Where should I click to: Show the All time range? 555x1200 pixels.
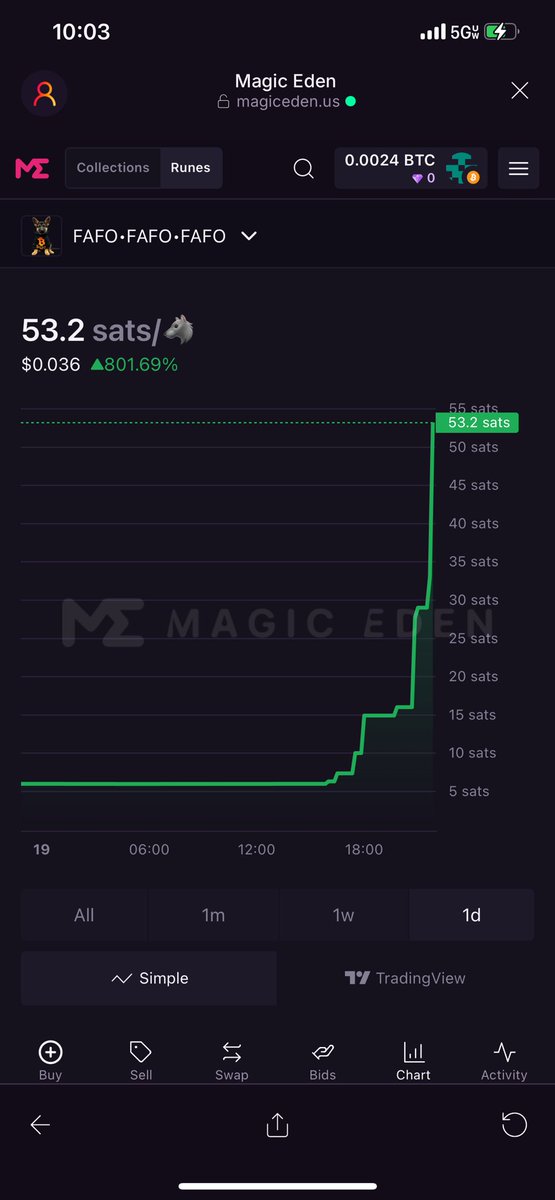pos(84,915)
